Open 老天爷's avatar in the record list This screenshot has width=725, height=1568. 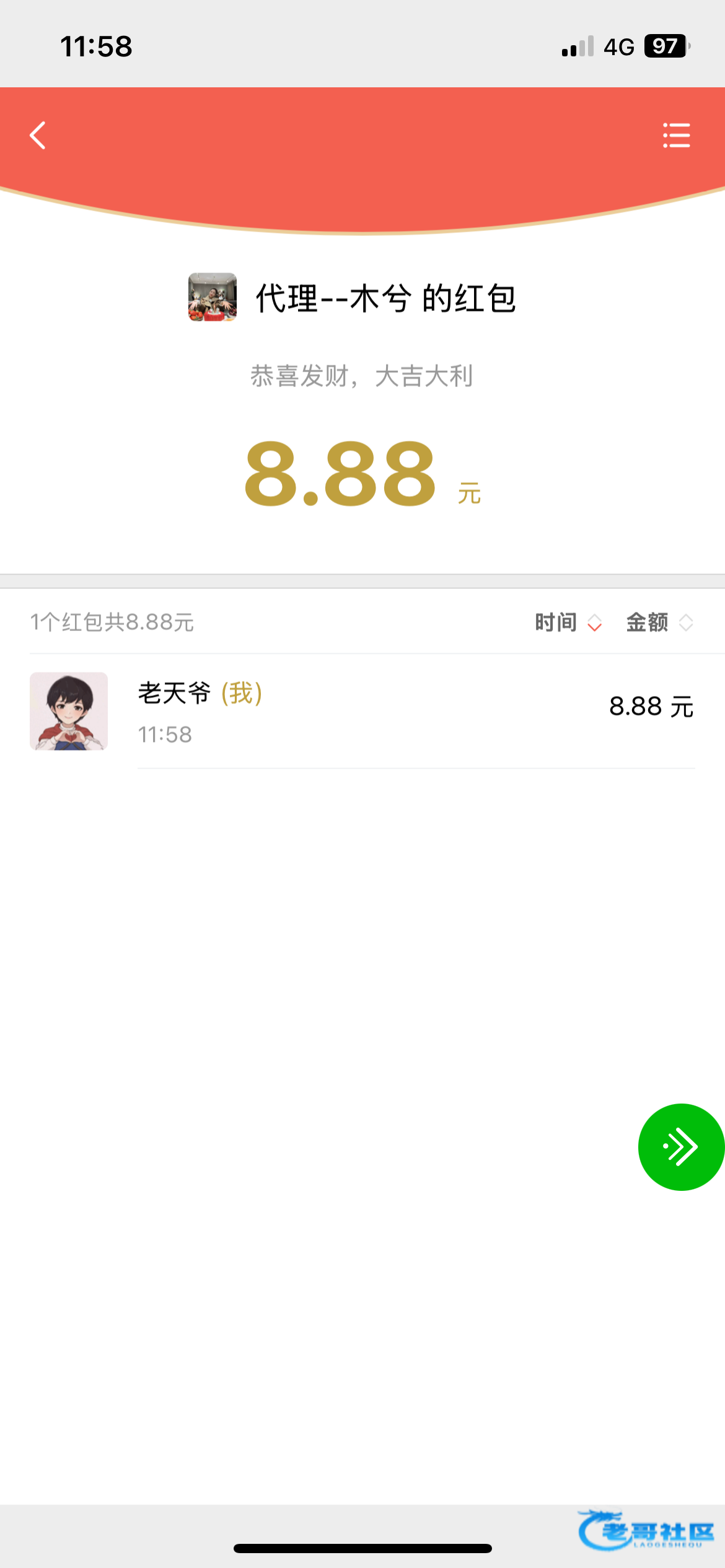click(x=69, y=711)
